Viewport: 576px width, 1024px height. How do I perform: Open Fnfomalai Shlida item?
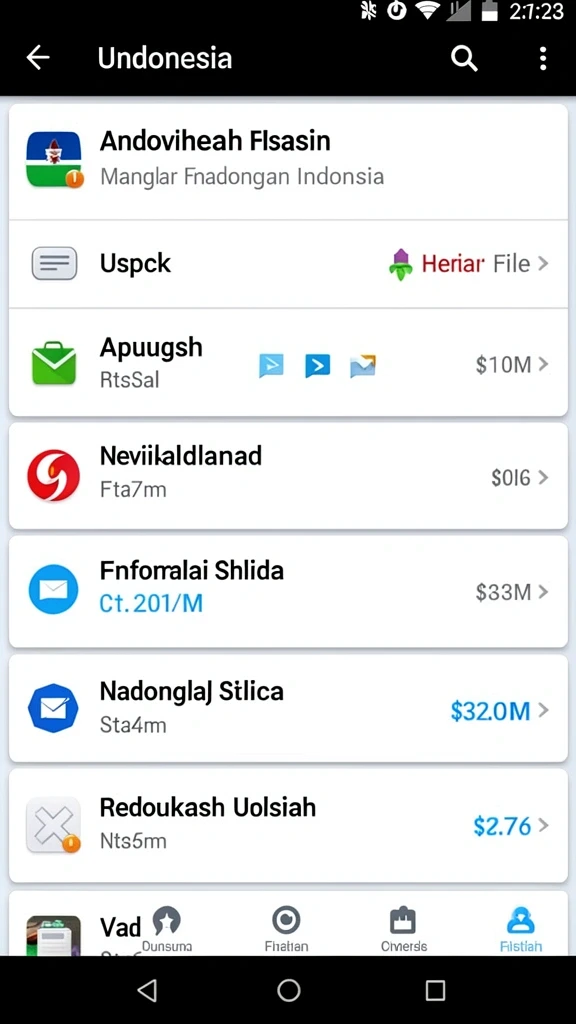(x=288, y=591)
